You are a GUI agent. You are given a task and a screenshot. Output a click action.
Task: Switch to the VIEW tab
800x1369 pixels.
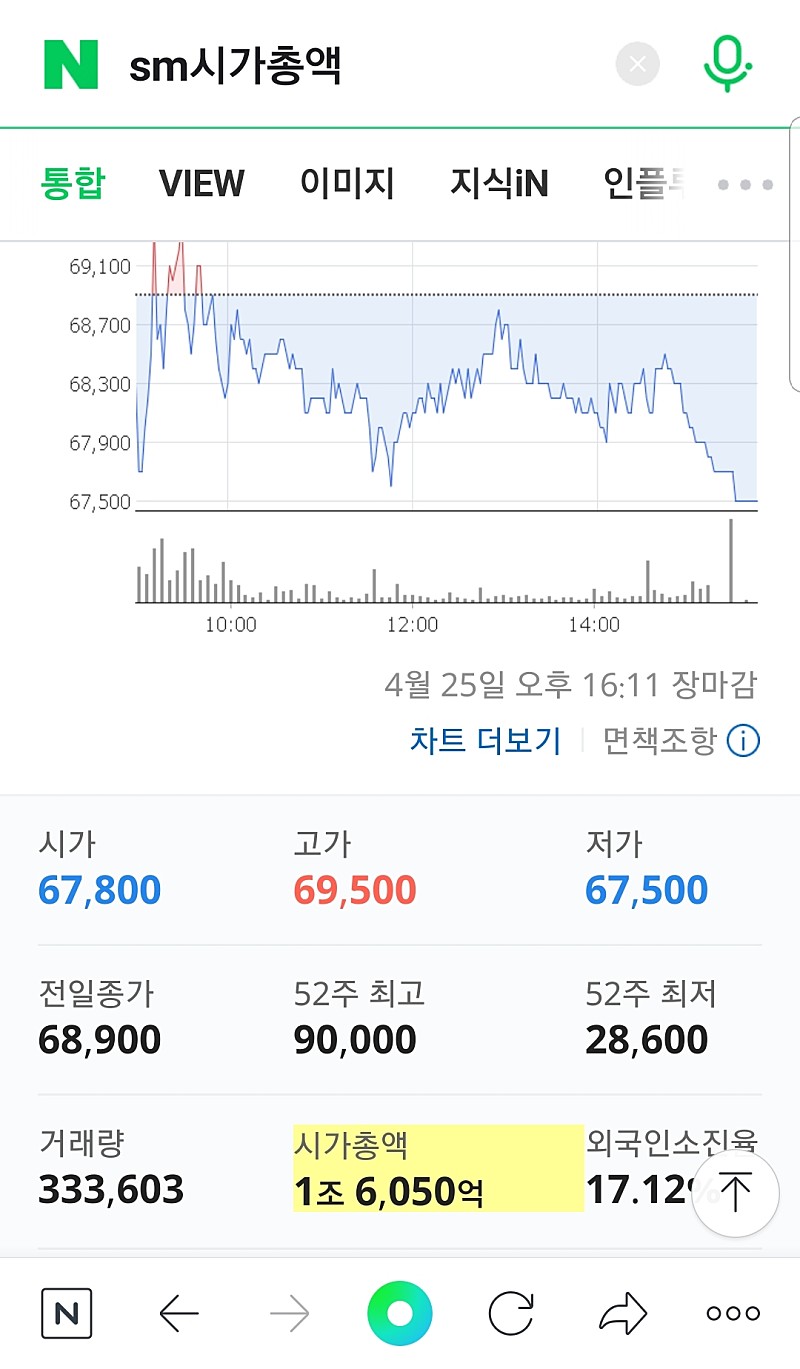[x=201, y=184]
